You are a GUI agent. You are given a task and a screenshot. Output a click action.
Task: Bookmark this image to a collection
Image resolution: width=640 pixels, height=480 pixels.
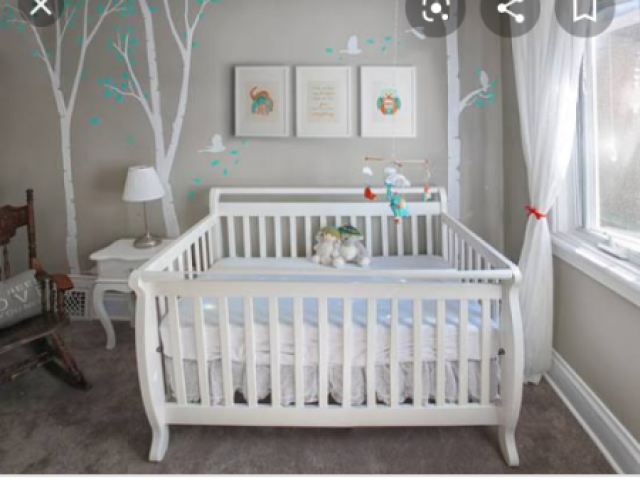point(585,10)
